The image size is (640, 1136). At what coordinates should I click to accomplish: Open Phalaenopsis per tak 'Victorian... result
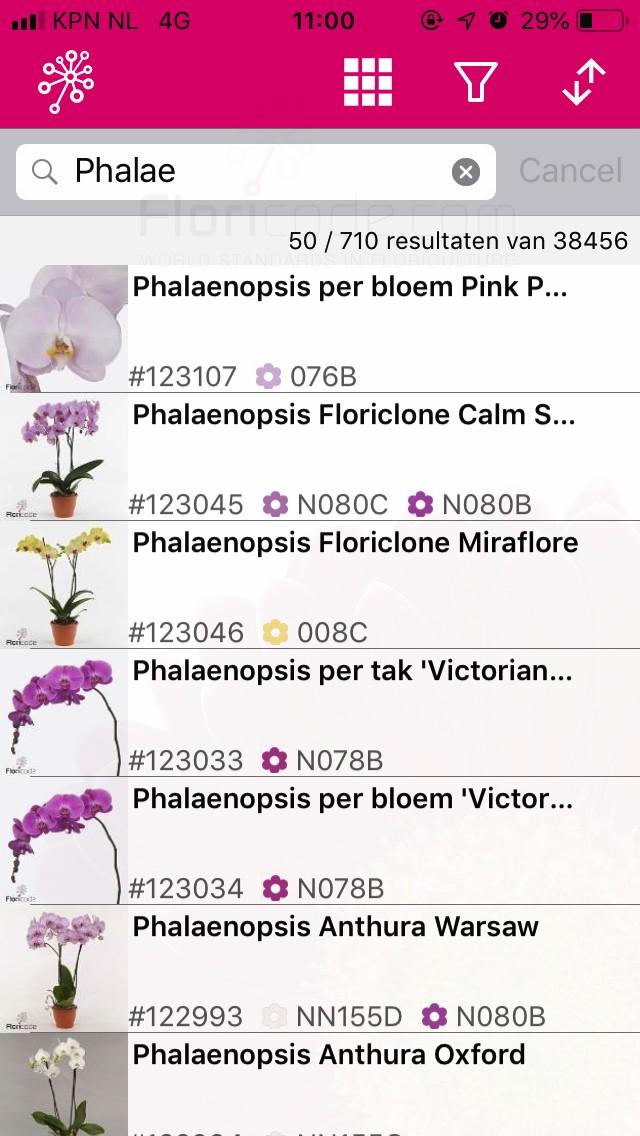(x=350, y=712)
